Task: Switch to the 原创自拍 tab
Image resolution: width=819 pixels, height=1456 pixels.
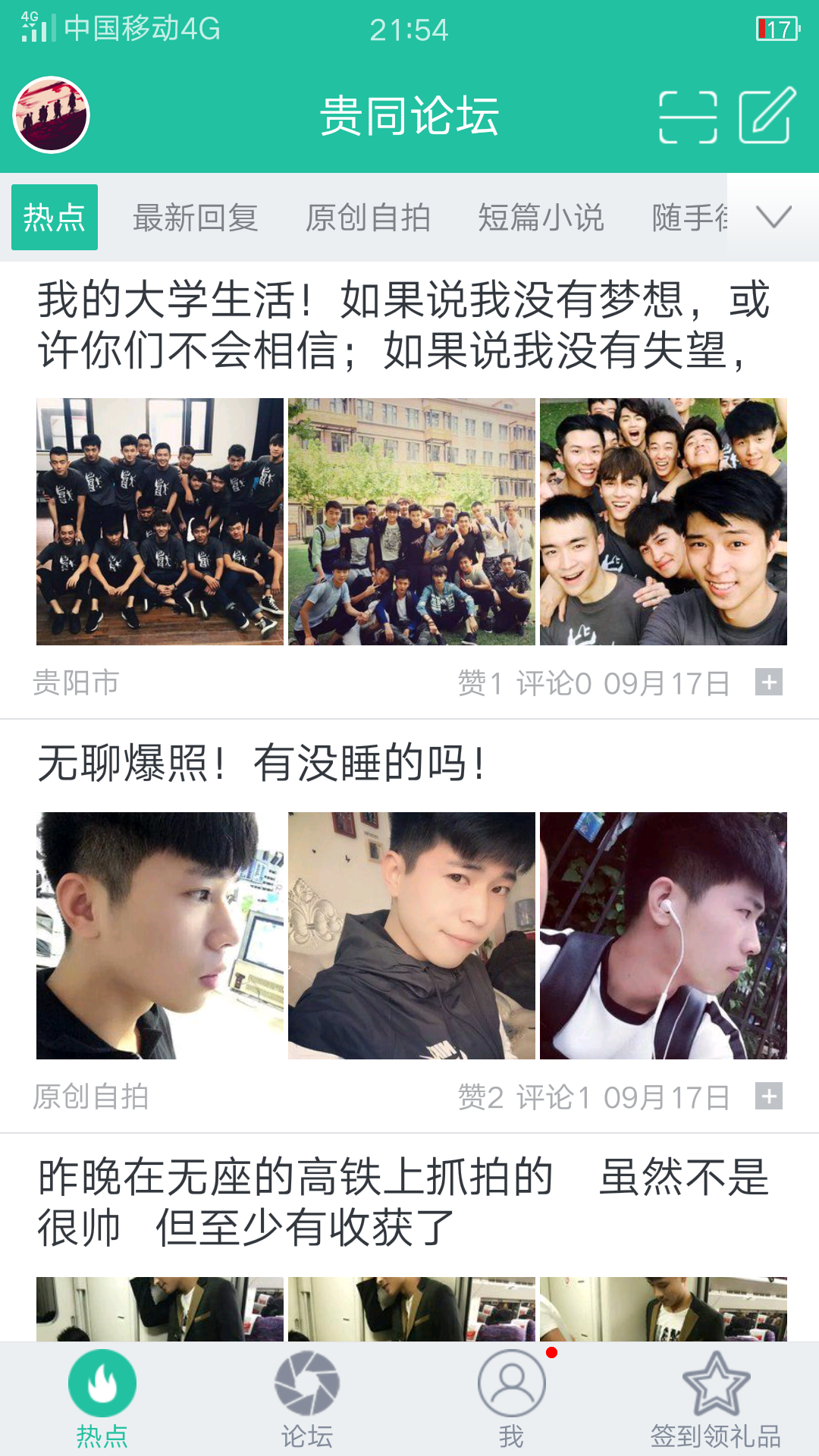Action: [368, 218]
